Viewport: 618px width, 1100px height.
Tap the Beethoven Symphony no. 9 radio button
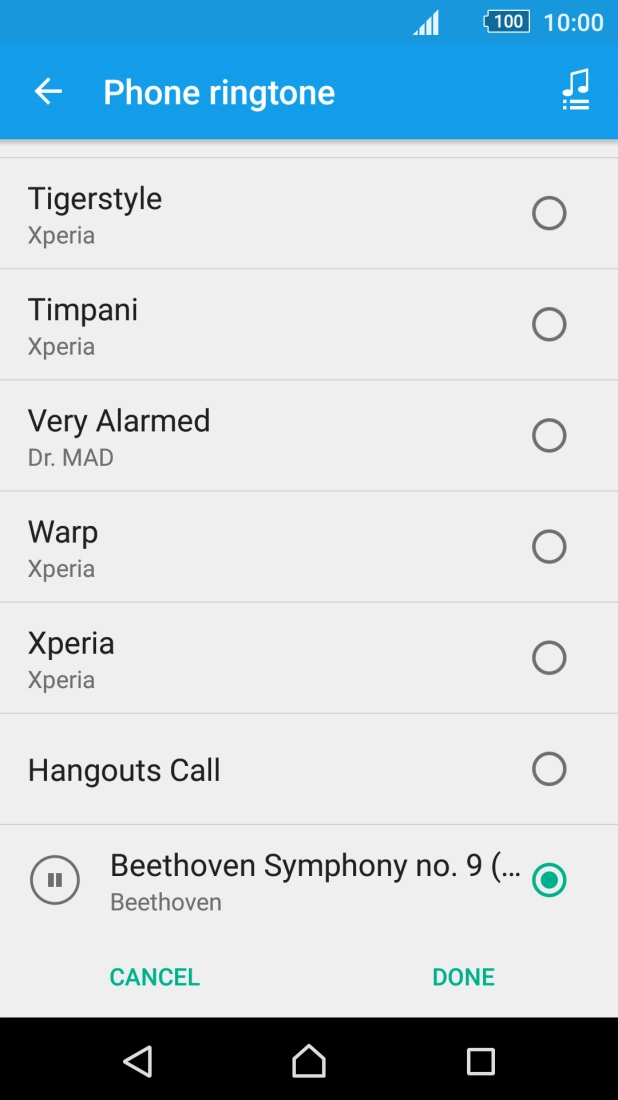pos(549,880)
